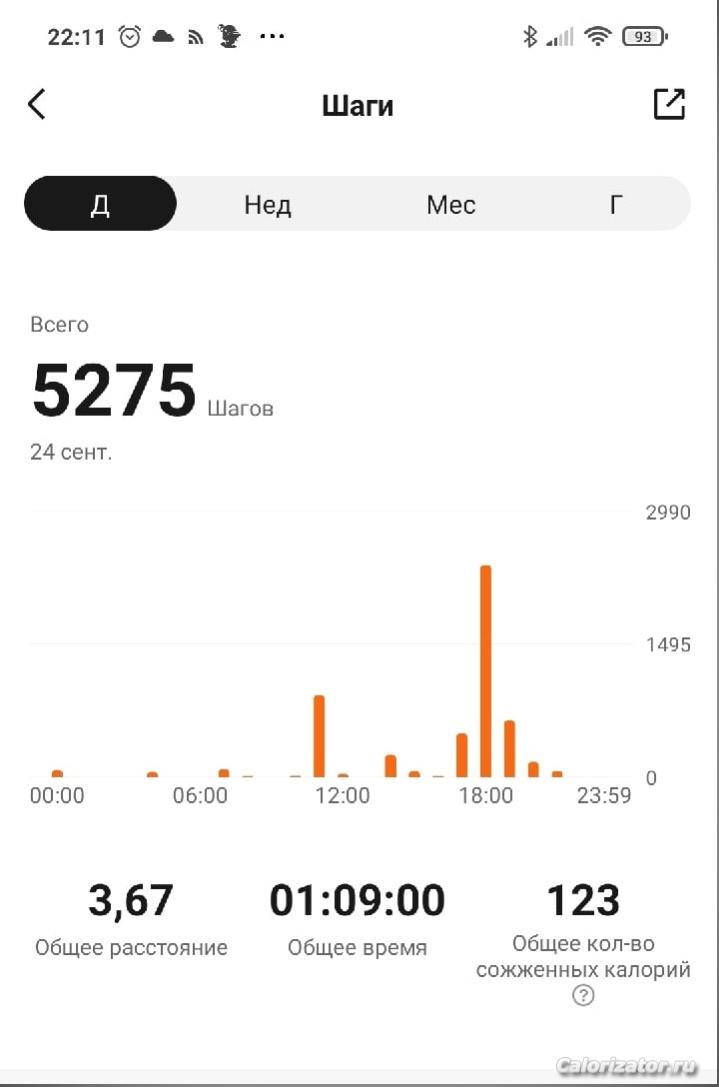This screenshot has width=719, height=1087.
Task: Switch to the Г yearly view
Action: point(616,204)
